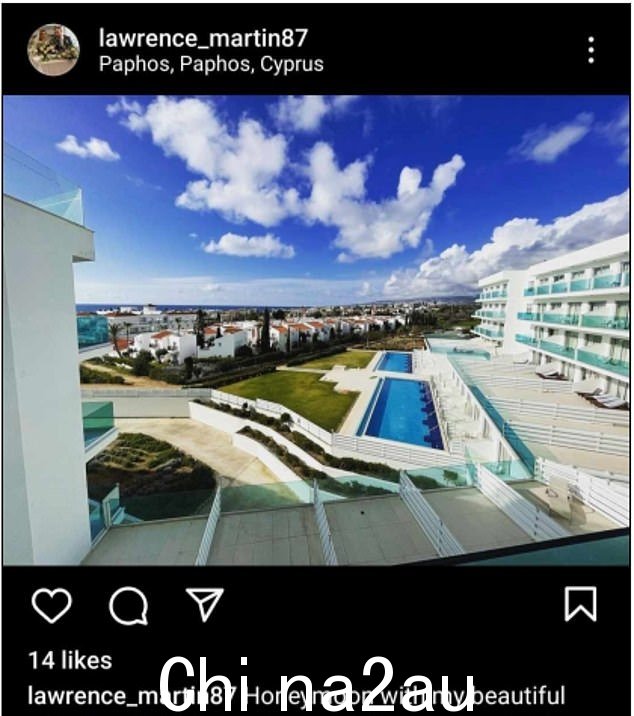Bookmark this post
This screenshot has height=716, width=634.
580,604
